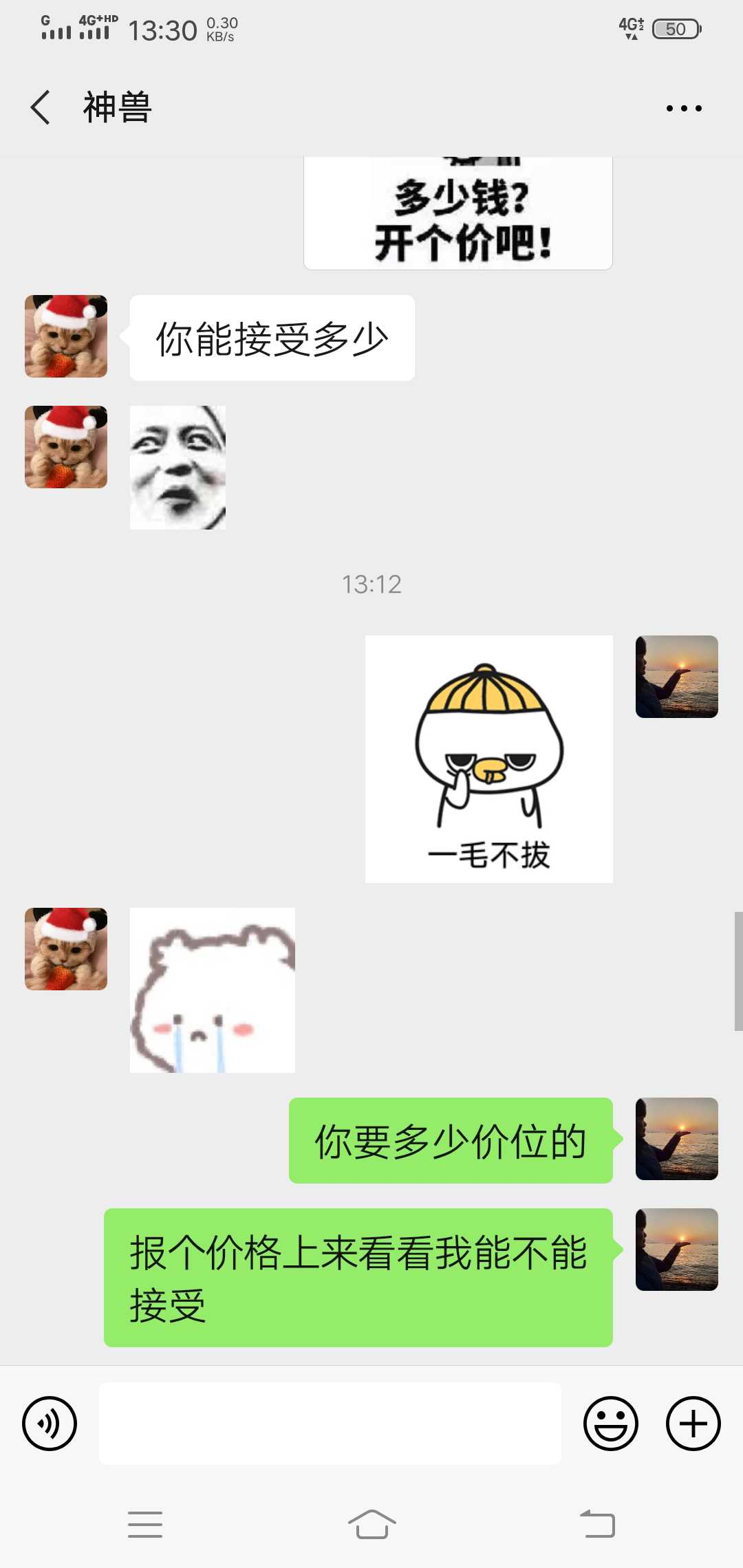This screenshot has height=1568, width=743.
Task: Tap cat avatar beside 你能接受多少
Action: click(x=66, y=336)
